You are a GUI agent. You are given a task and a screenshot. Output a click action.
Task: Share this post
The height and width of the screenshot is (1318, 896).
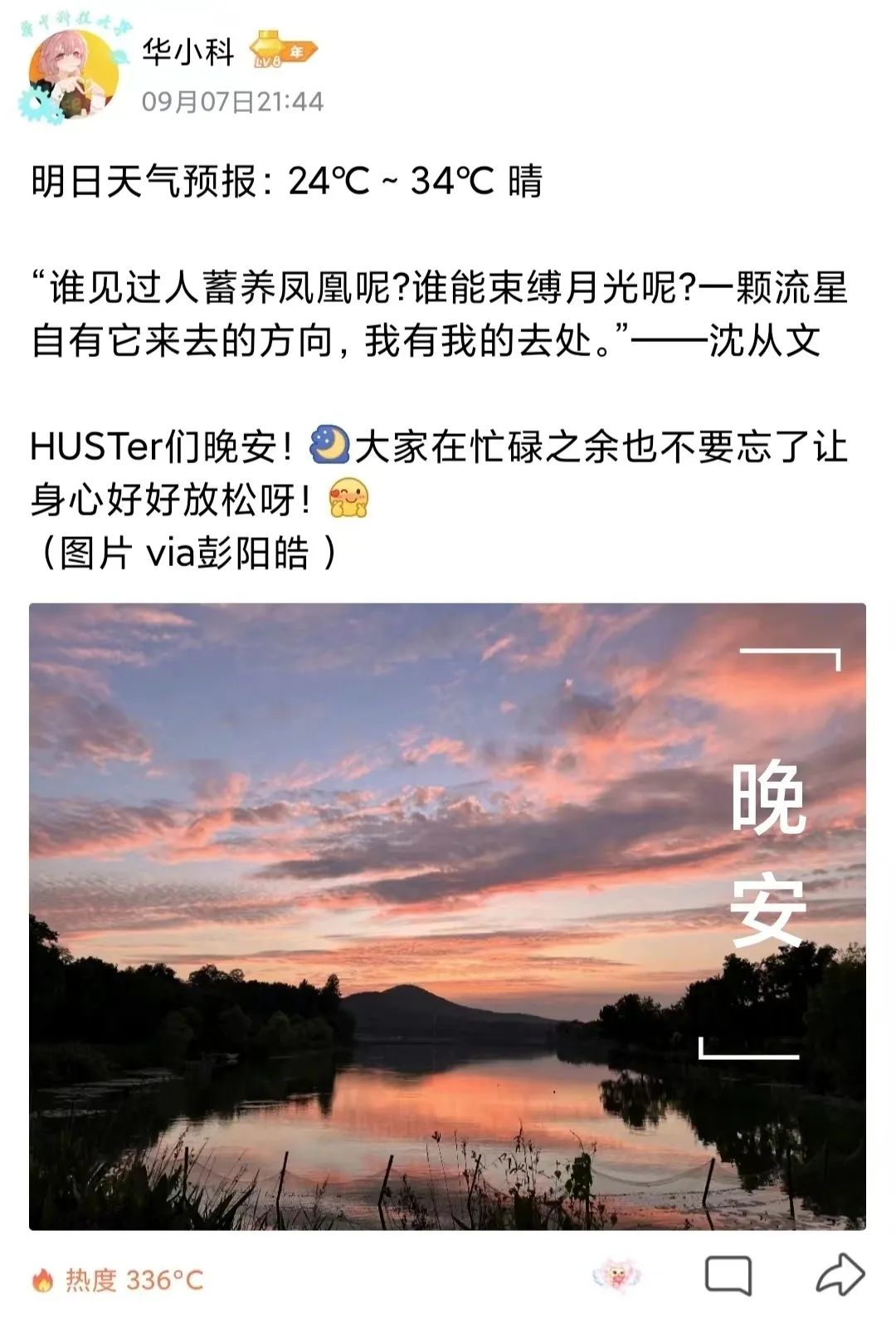[x=840, y=1275]
